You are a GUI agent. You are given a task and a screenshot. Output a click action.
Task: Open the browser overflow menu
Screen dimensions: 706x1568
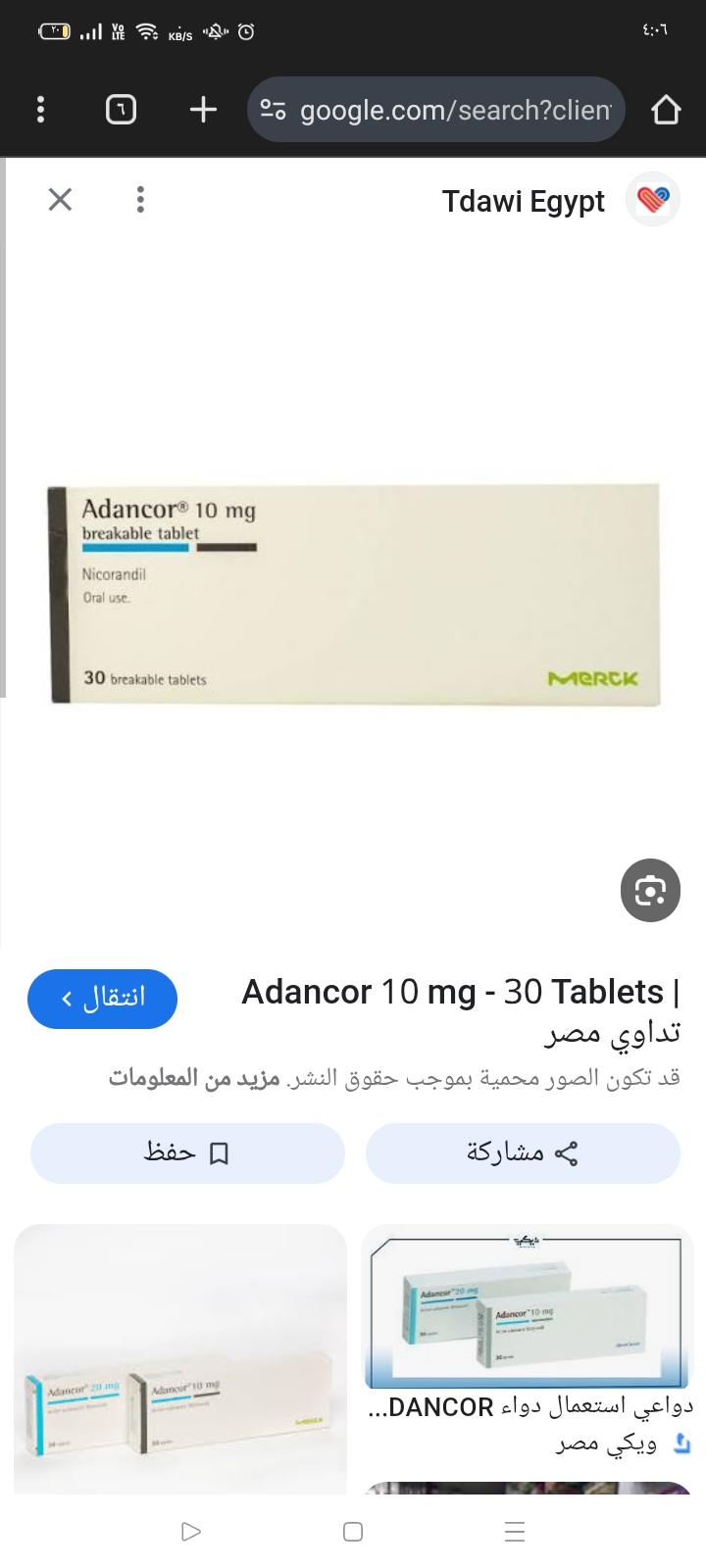(x=40, y=109)
